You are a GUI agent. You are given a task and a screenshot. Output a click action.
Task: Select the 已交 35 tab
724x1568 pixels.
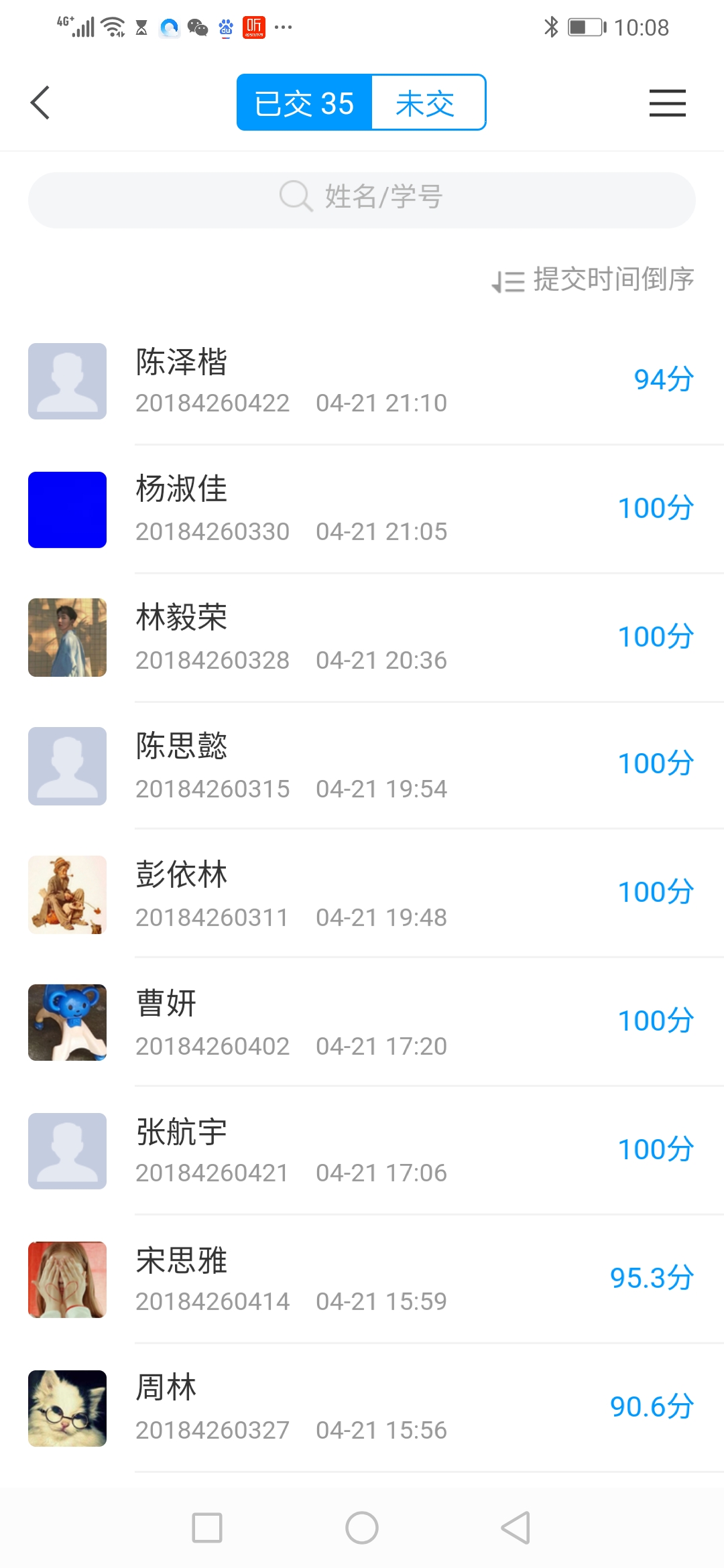click(304, 103)
